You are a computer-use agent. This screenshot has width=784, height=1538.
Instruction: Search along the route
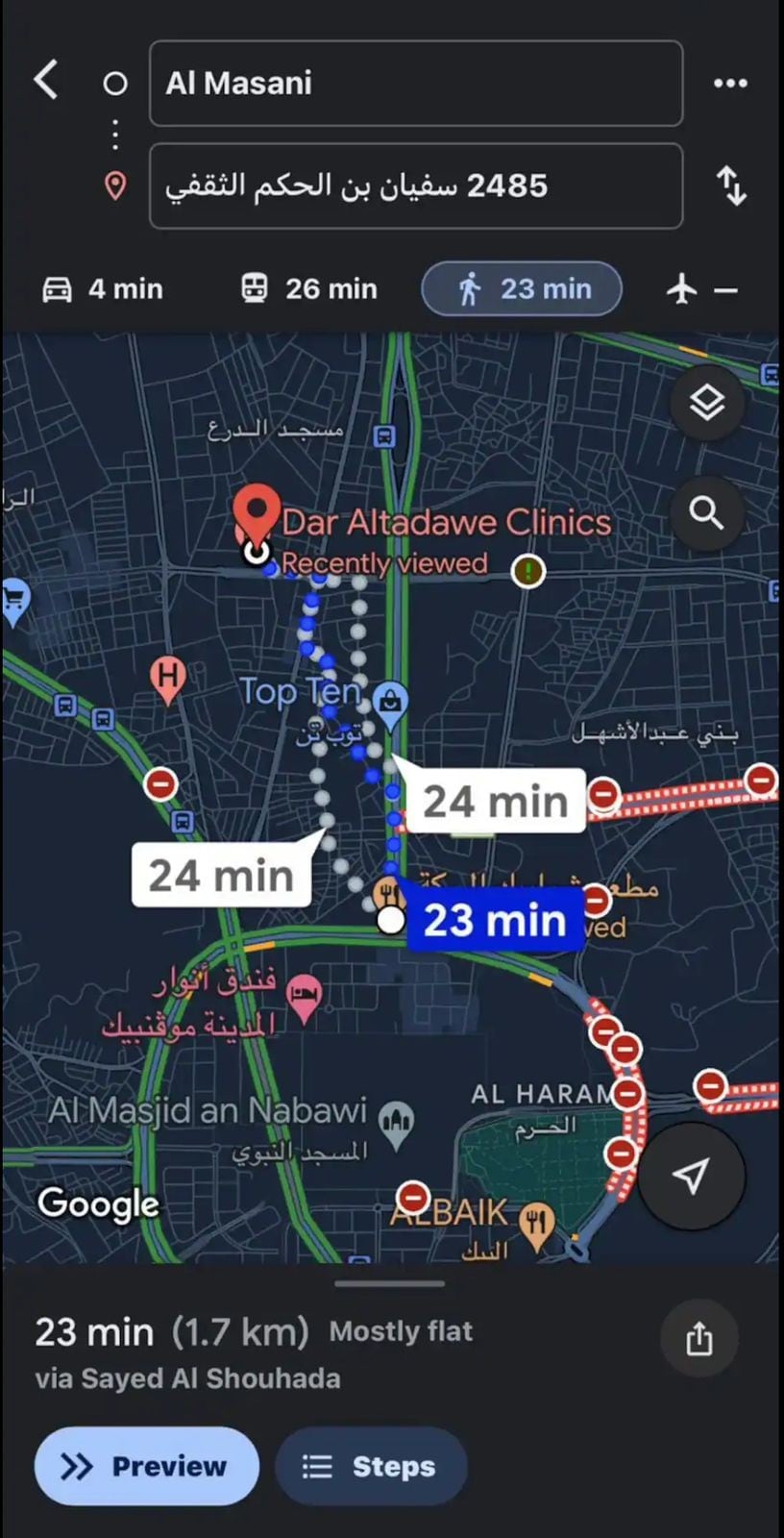click(x=707, y=513)
